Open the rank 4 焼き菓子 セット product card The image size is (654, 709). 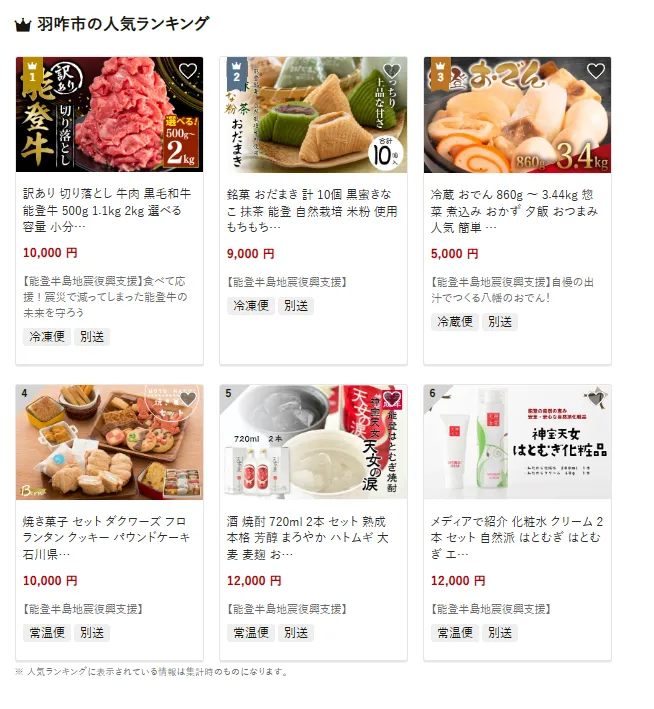pos(109,537)
